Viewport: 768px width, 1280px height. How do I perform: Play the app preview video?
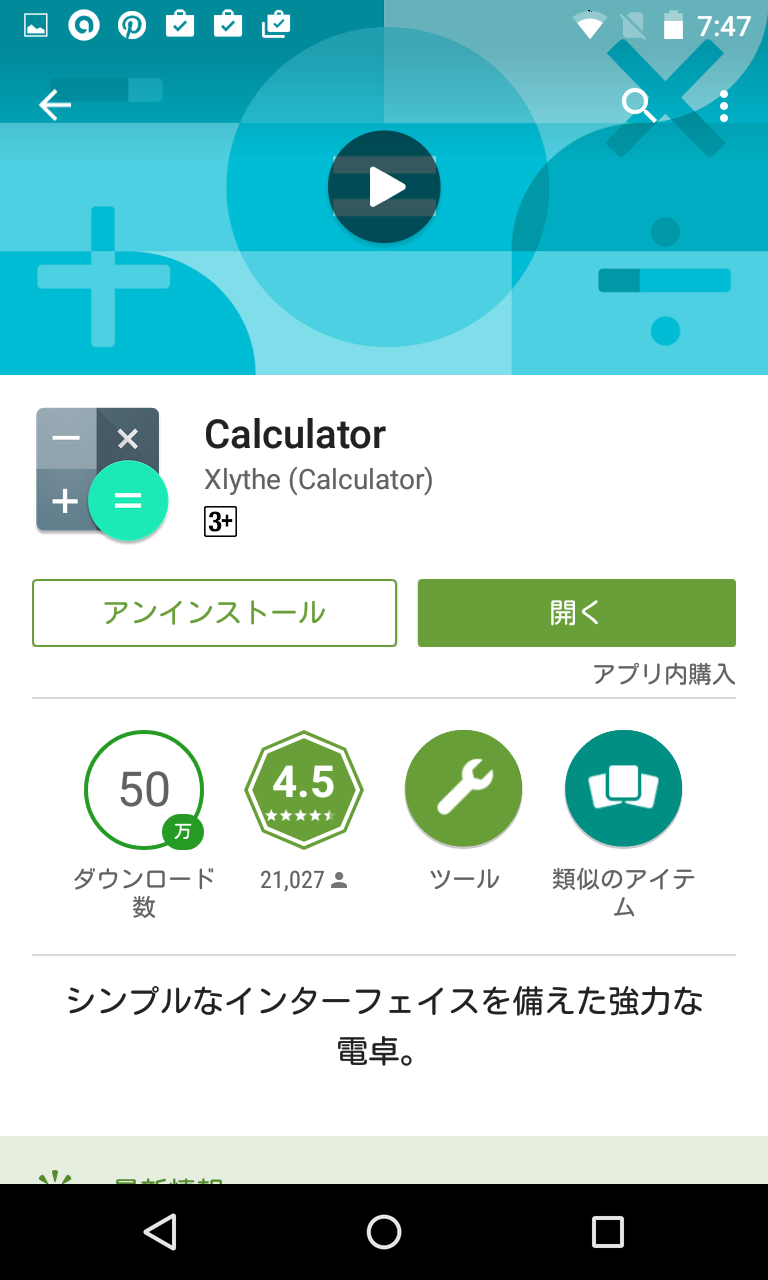384,187
